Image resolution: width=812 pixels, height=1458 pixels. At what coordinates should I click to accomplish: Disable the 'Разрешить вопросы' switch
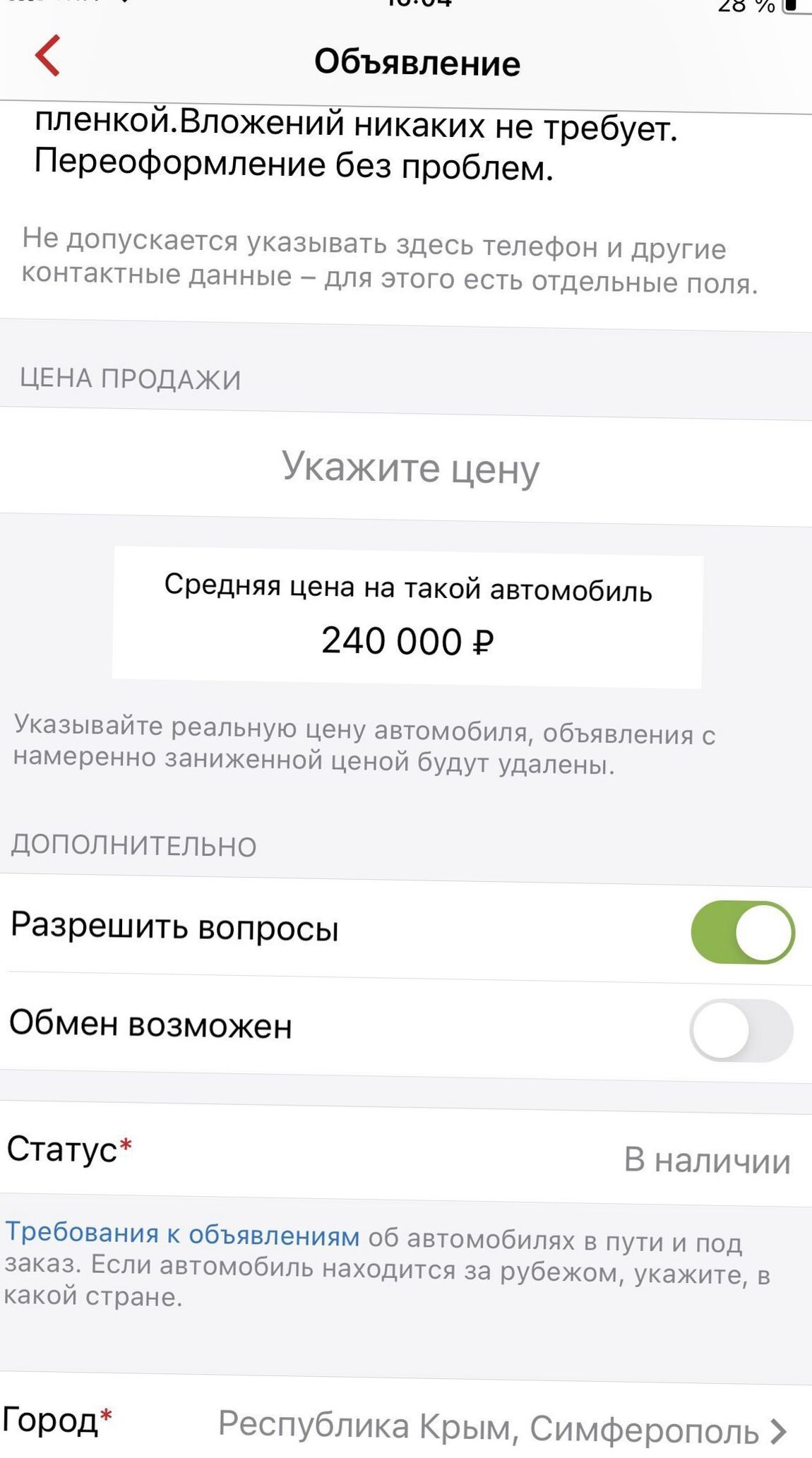coord(743,932)
